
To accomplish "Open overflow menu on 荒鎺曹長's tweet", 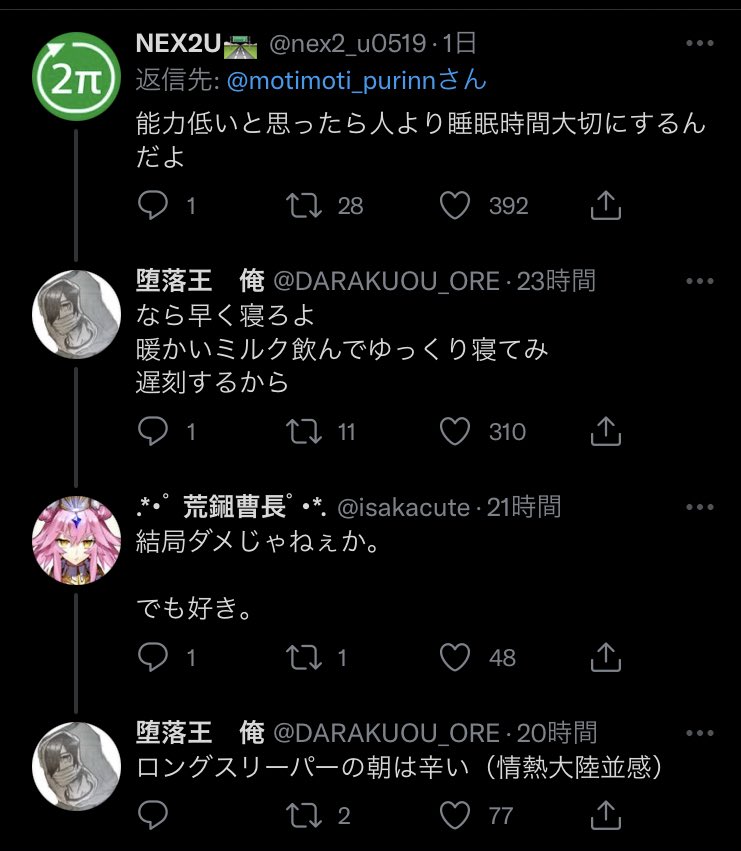I will point(699,508).
